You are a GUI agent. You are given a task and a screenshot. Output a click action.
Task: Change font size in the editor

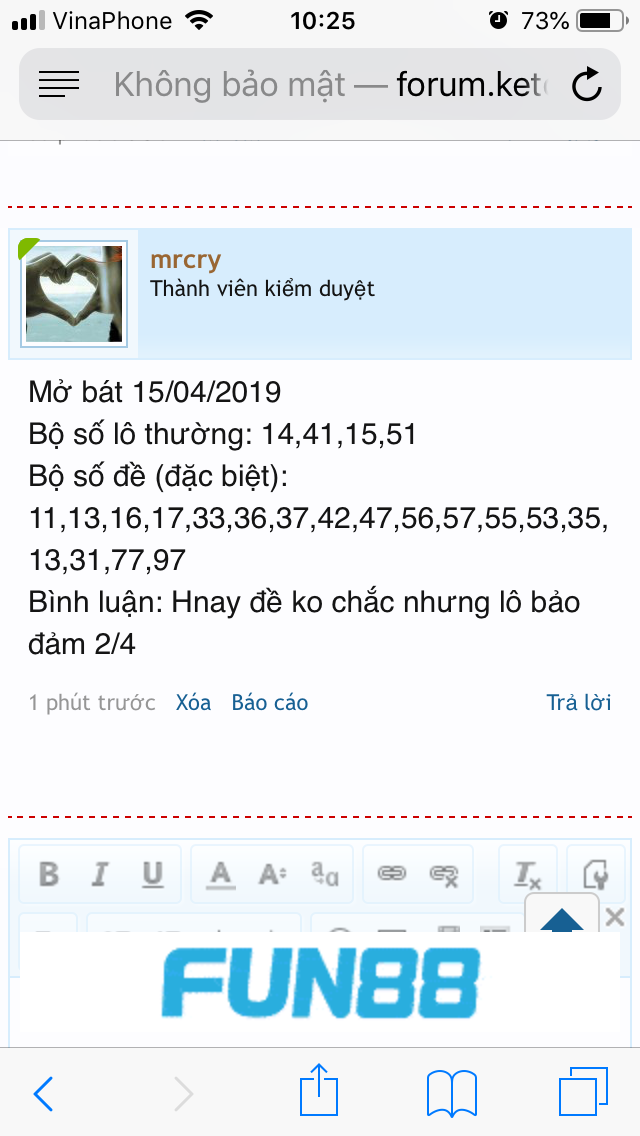click(272, 875)
